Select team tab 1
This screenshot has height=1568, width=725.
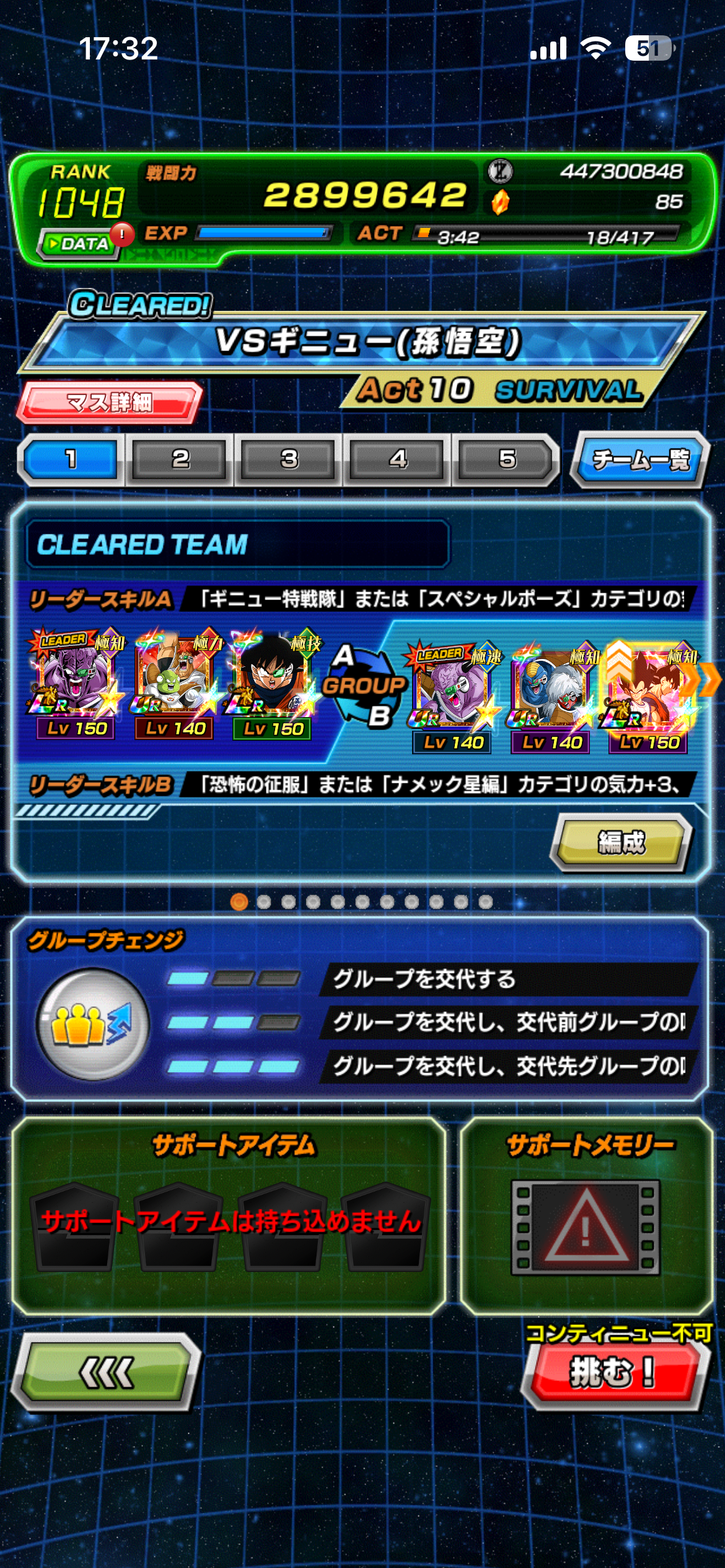[71, 460]
